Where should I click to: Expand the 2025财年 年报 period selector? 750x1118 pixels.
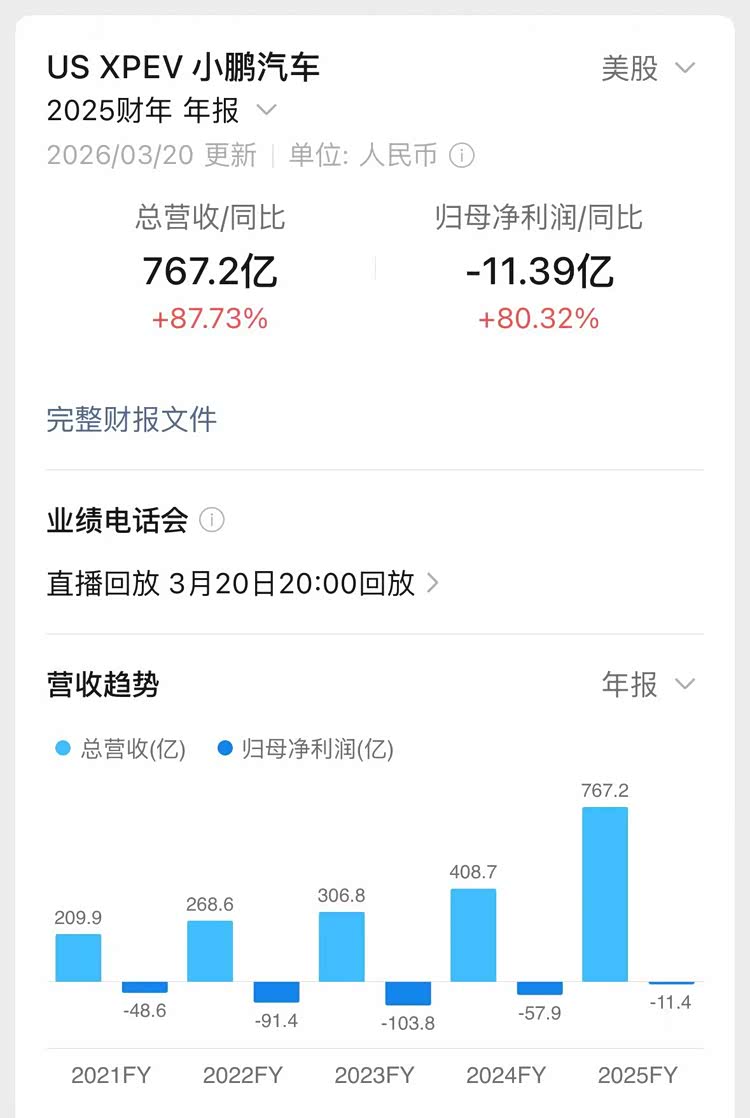tap(162, 110)
